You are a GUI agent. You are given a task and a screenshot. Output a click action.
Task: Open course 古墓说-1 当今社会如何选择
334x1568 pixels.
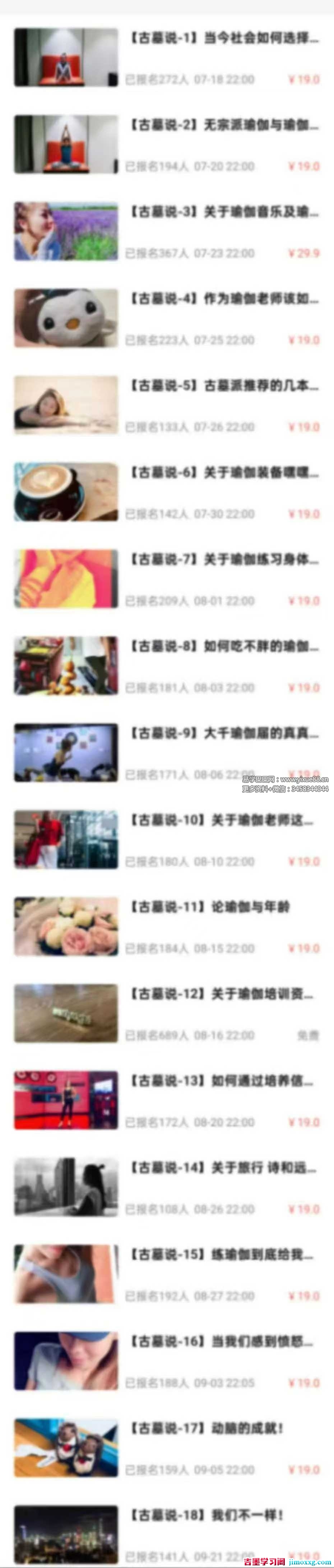(x=223, y=38)
